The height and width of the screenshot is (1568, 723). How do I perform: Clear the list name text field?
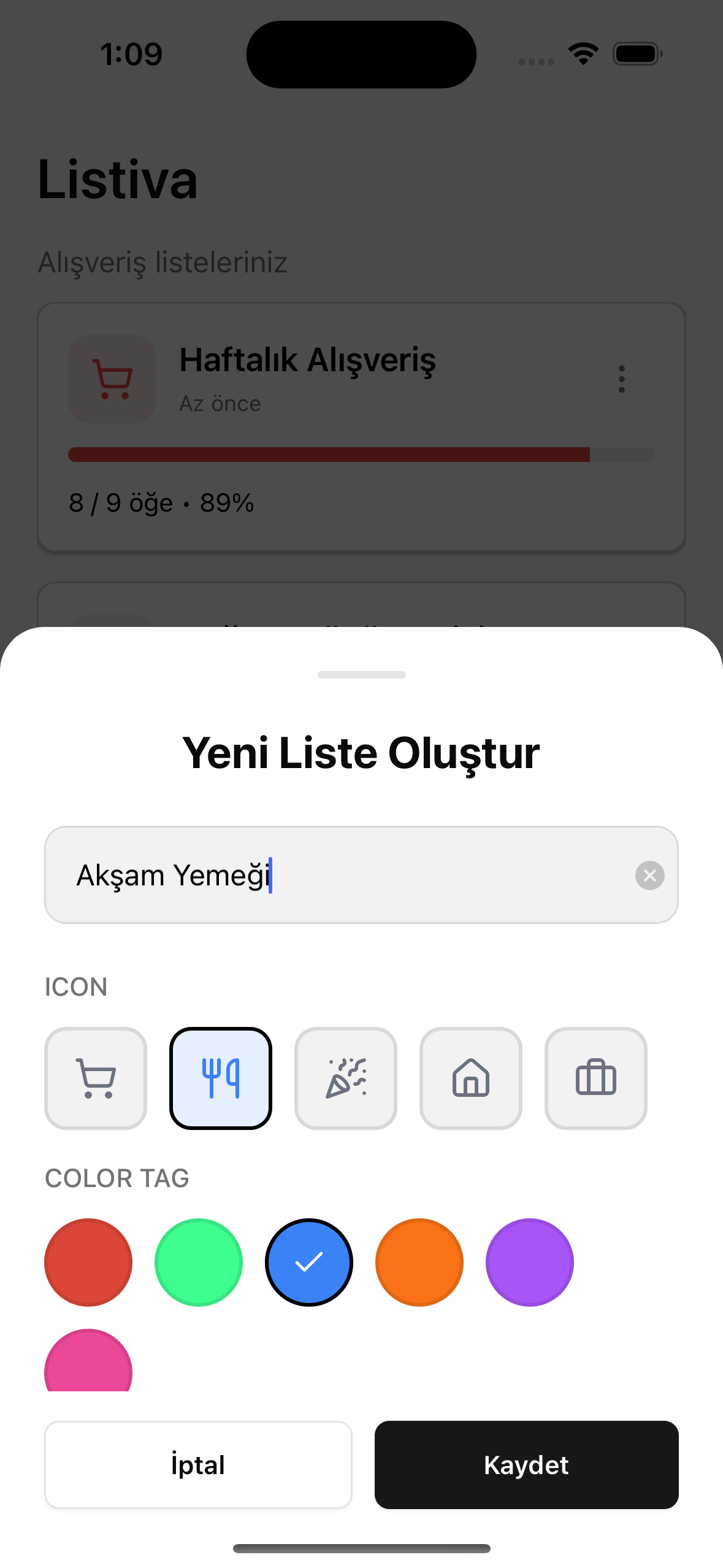tap(649, 875)
